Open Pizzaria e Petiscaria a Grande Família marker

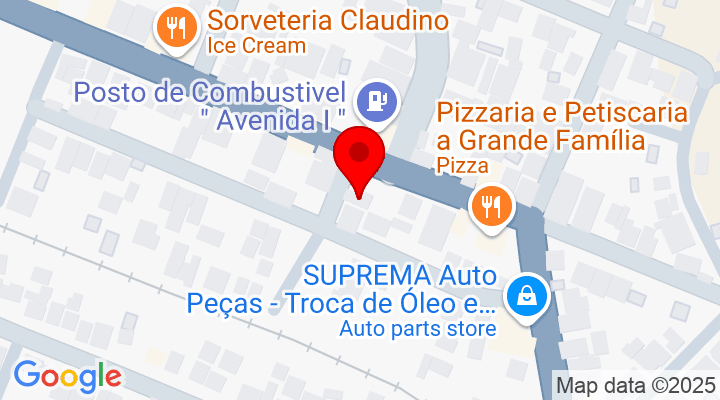490,206
